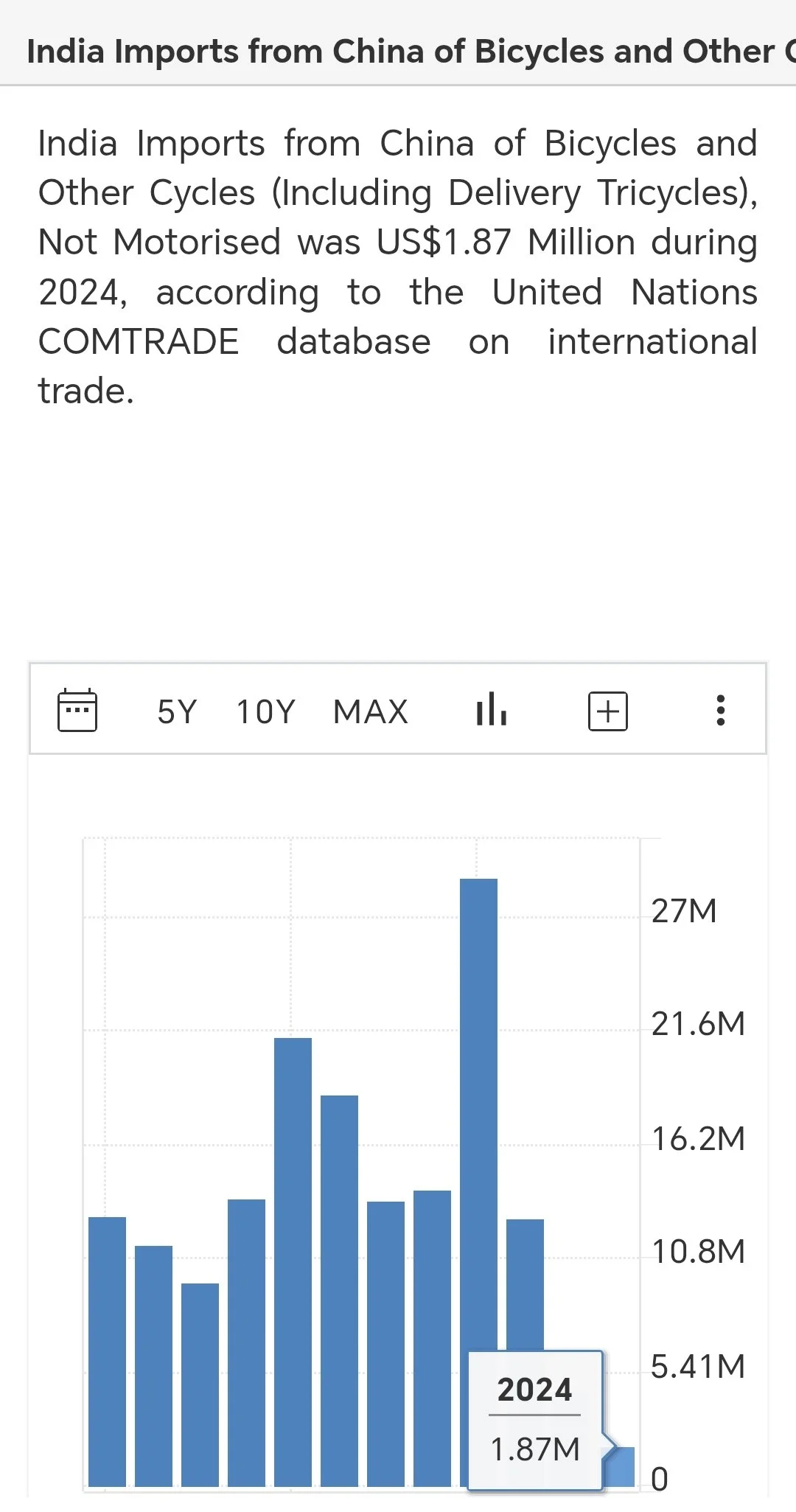Open the chart's three-dot overflow menu
This screenshot has height=1512, width=796.
tap(721, 711)
